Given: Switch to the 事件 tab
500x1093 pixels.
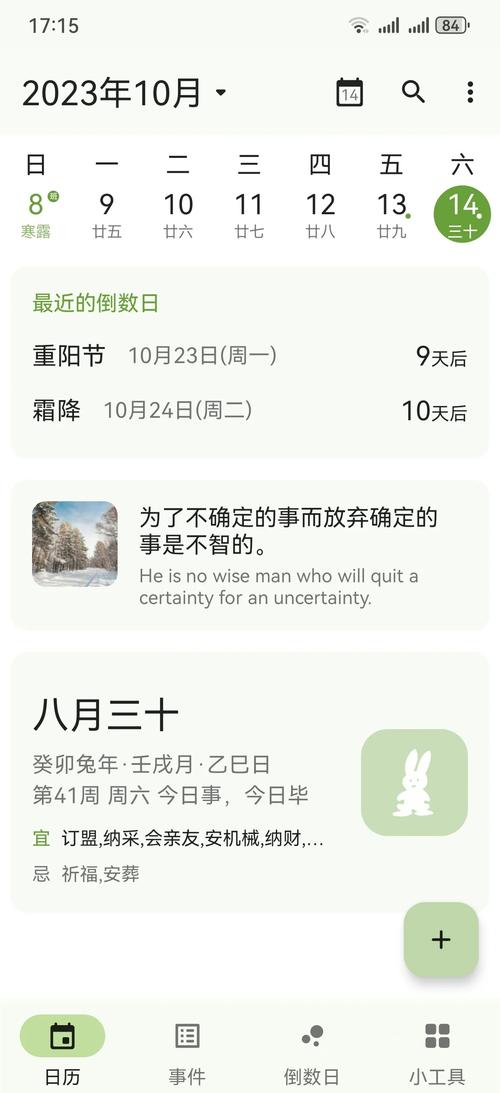Looking at the screenshot, I should pos(187,1051).
